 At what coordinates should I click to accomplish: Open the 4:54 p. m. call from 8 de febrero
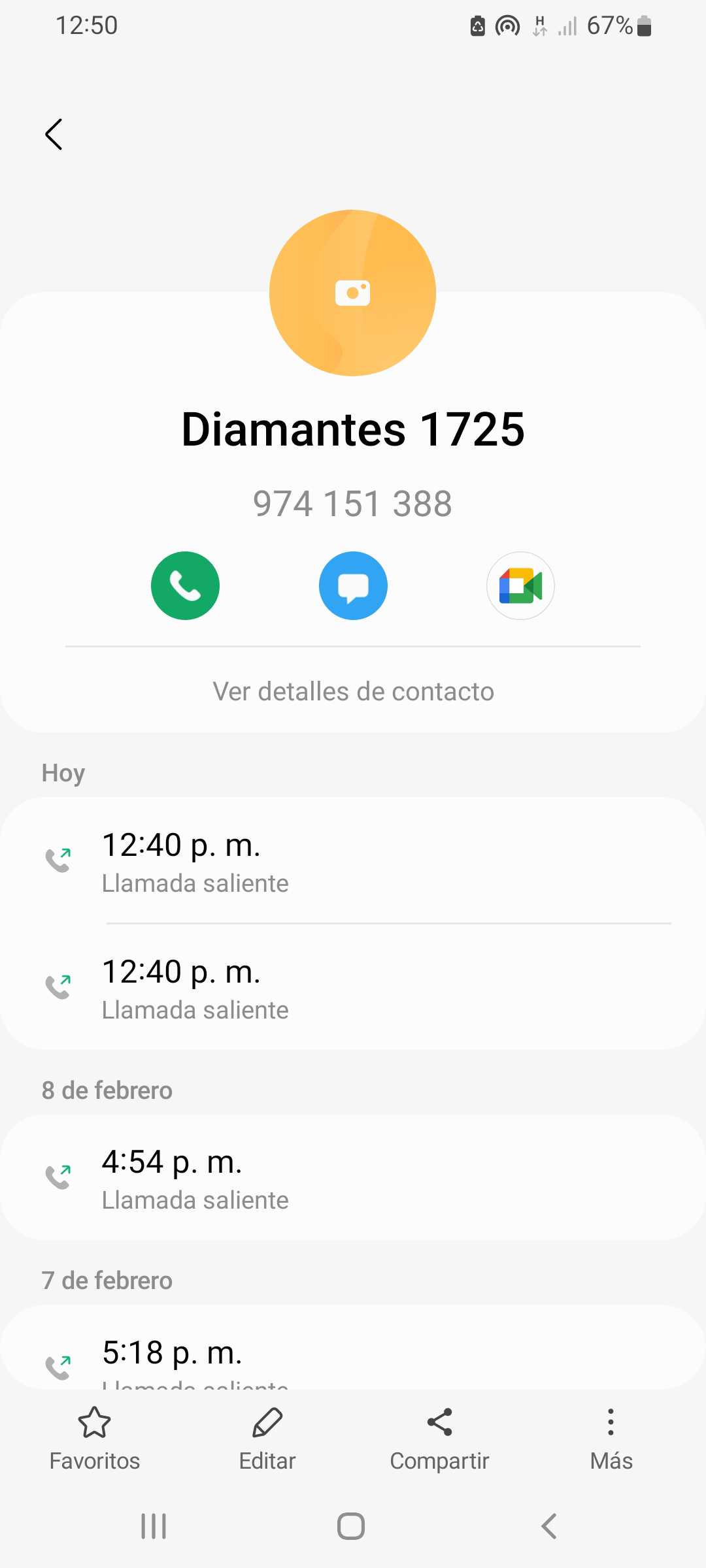click(353, 1179)
